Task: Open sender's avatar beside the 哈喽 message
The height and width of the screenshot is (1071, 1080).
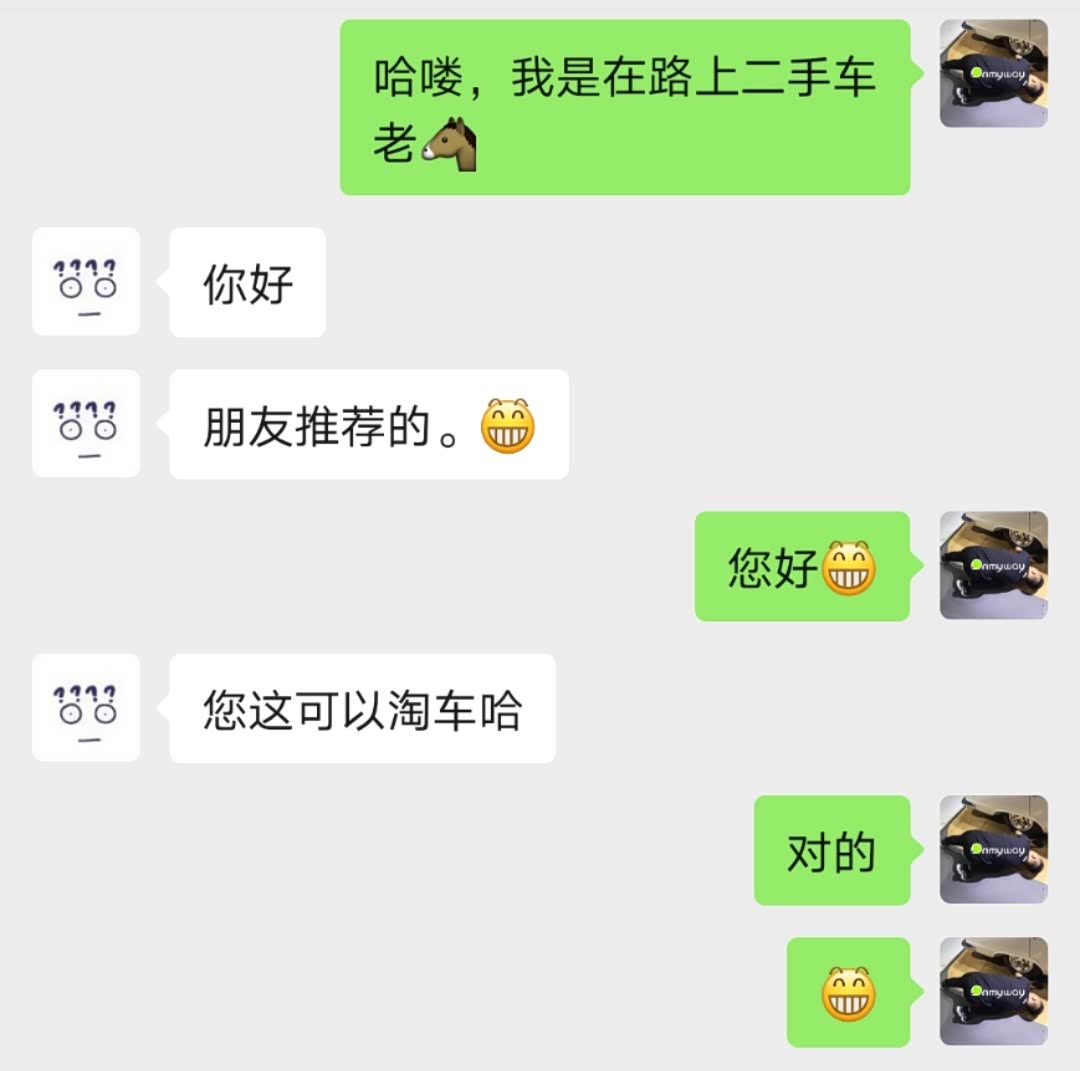Action: 993,74
